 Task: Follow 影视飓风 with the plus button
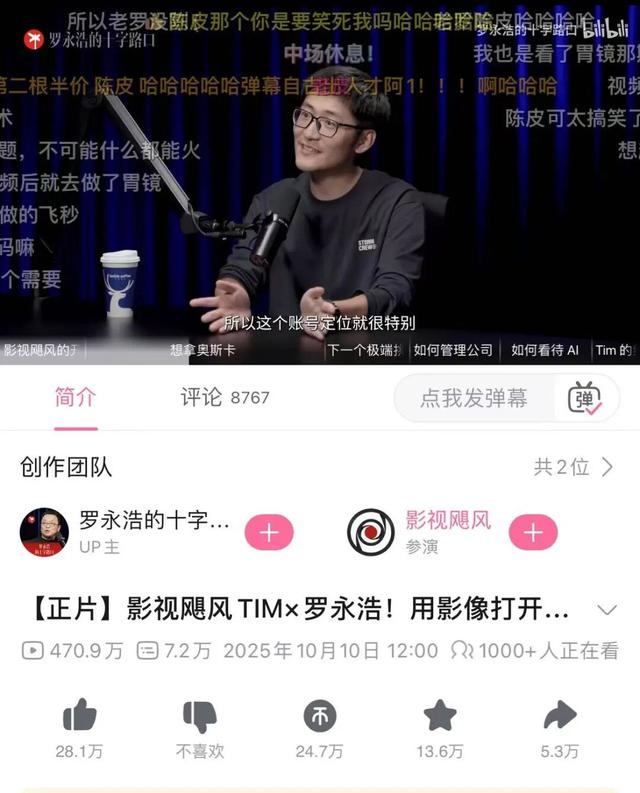pos(533,532)
